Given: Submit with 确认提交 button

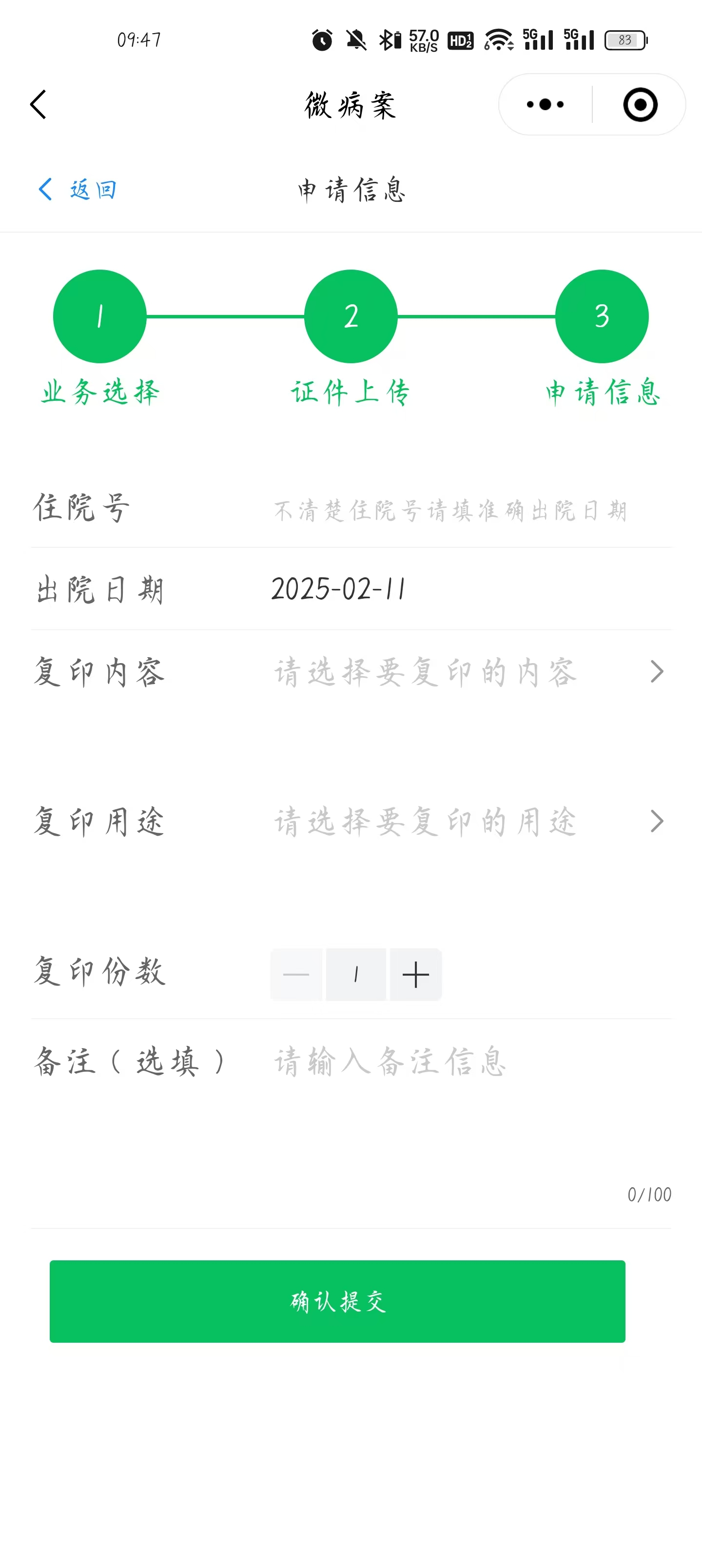Looking at the screenshot, I should pos(337,1301).
